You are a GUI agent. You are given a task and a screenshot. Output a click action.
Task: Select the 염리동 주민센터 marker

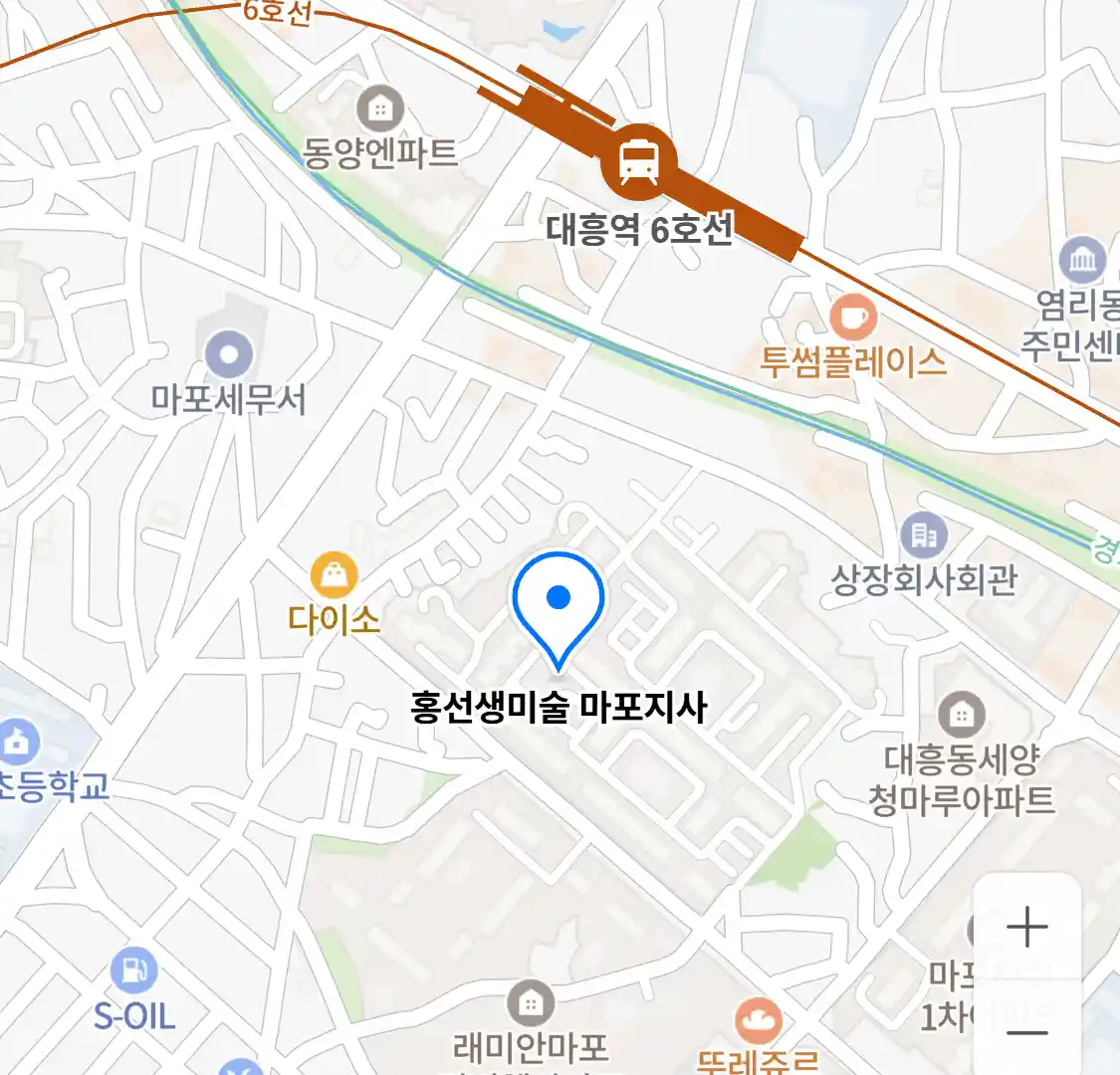point(1082,261)
